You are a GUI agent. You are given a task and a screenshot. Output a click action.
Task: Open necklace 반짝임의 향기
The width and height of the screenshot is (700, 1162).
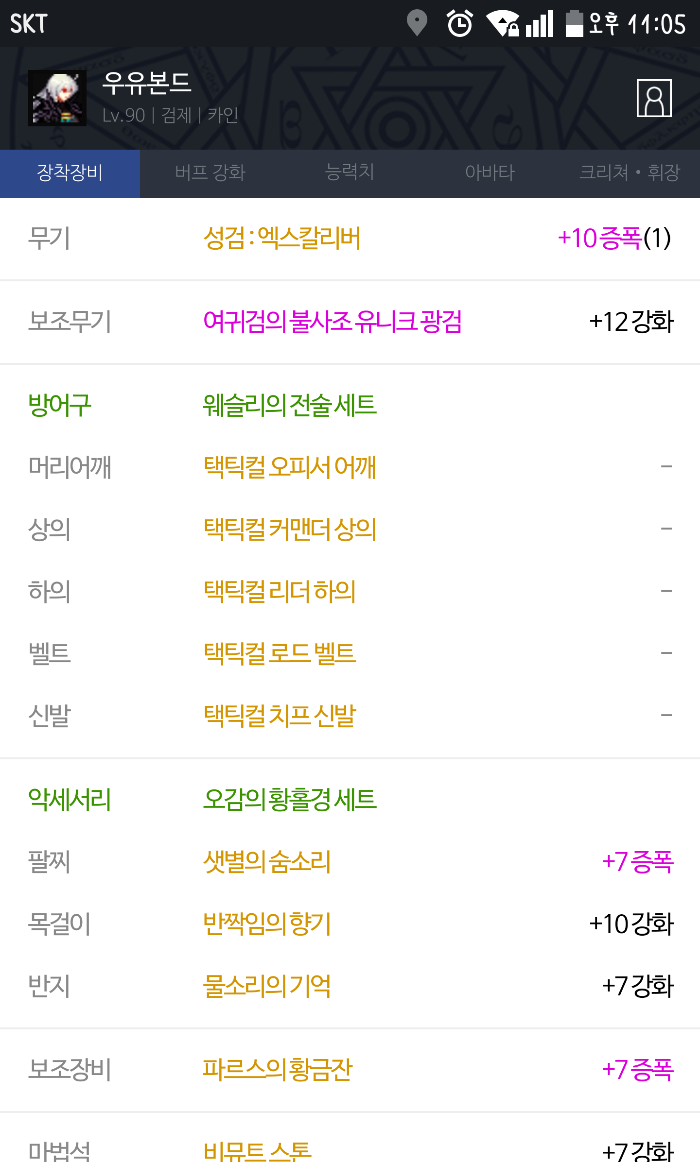pyautogui.click(x=266, y=924)
